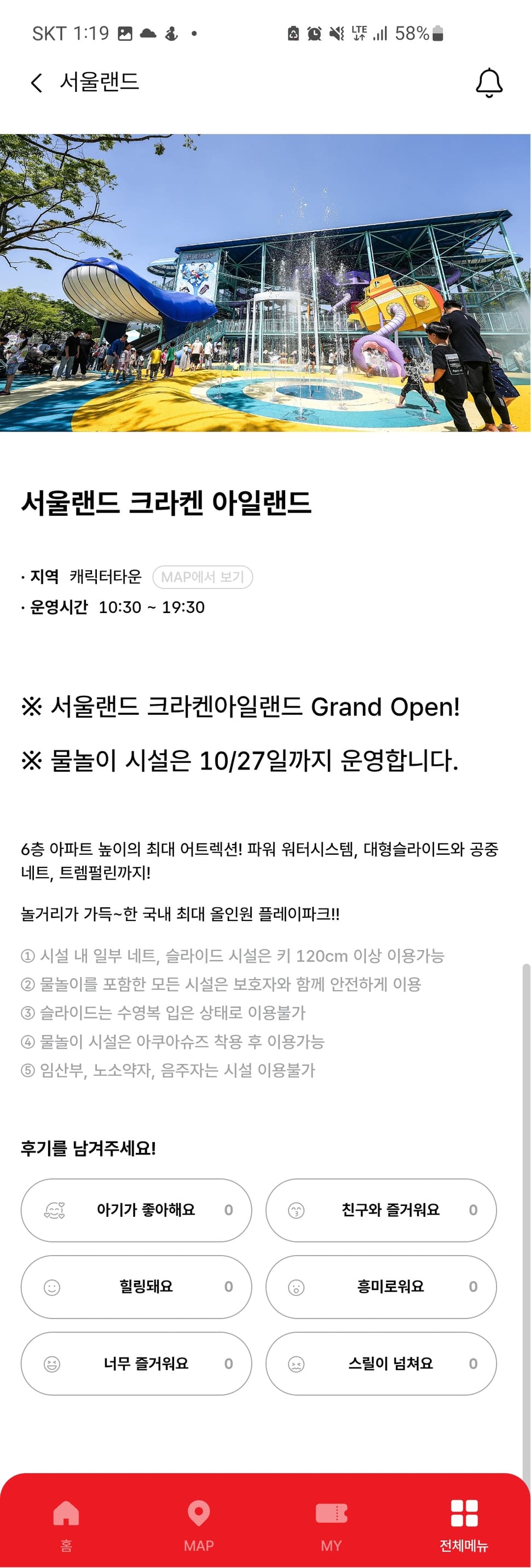Tap the MAP에서 보기 chip
The width and height of the screenshot is (531, 1568).
click(x=202, y=576)
